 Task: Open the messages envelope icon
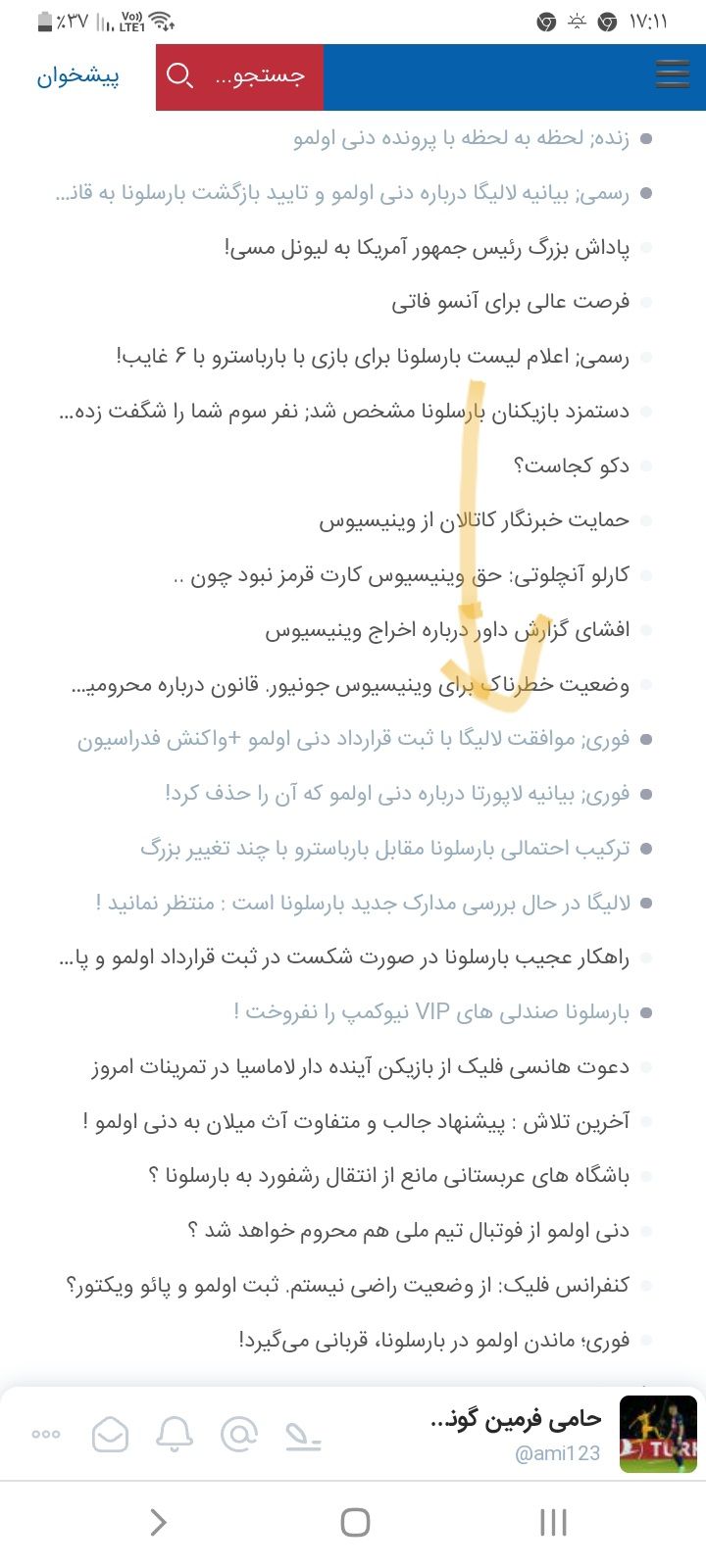pos(110,1436)
